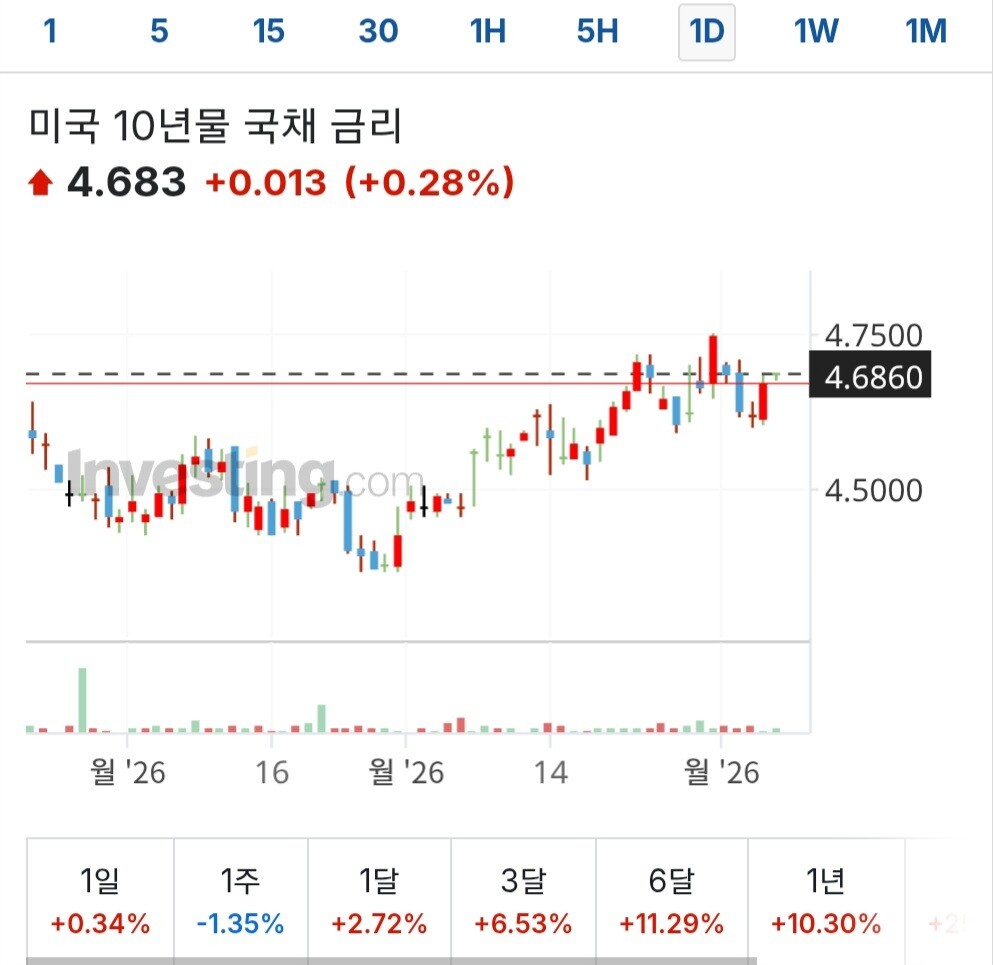Switch to the 1H interval
The image size is (993, 965).
click(x=488, y=31)
